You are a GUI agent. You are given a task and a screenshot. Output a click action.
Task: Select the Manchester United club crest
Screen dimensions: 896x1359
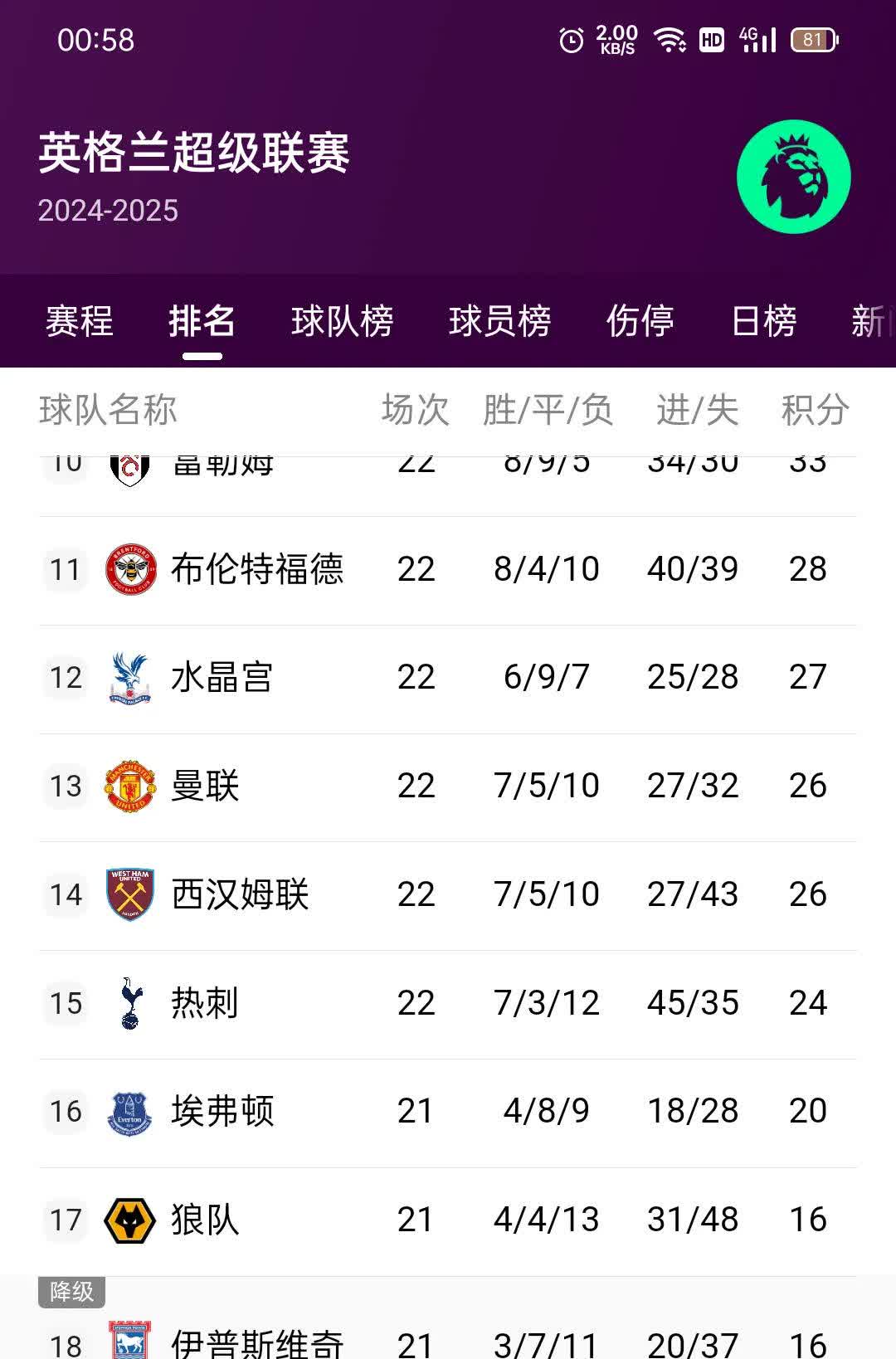point(129,785)
